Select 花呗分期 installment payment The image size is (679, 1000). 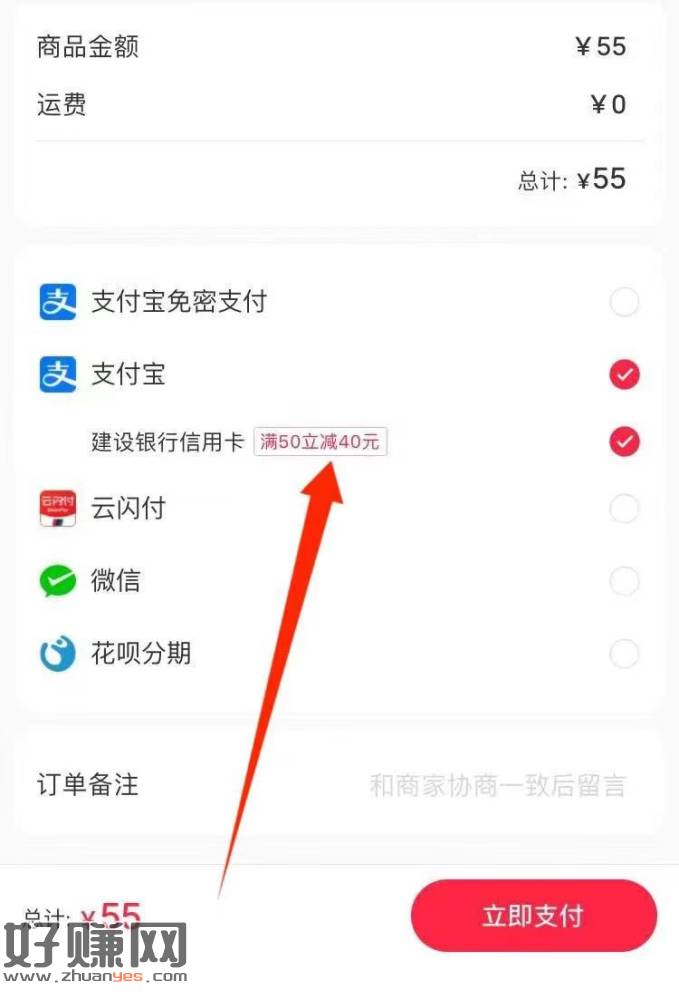tap(624, 654)
